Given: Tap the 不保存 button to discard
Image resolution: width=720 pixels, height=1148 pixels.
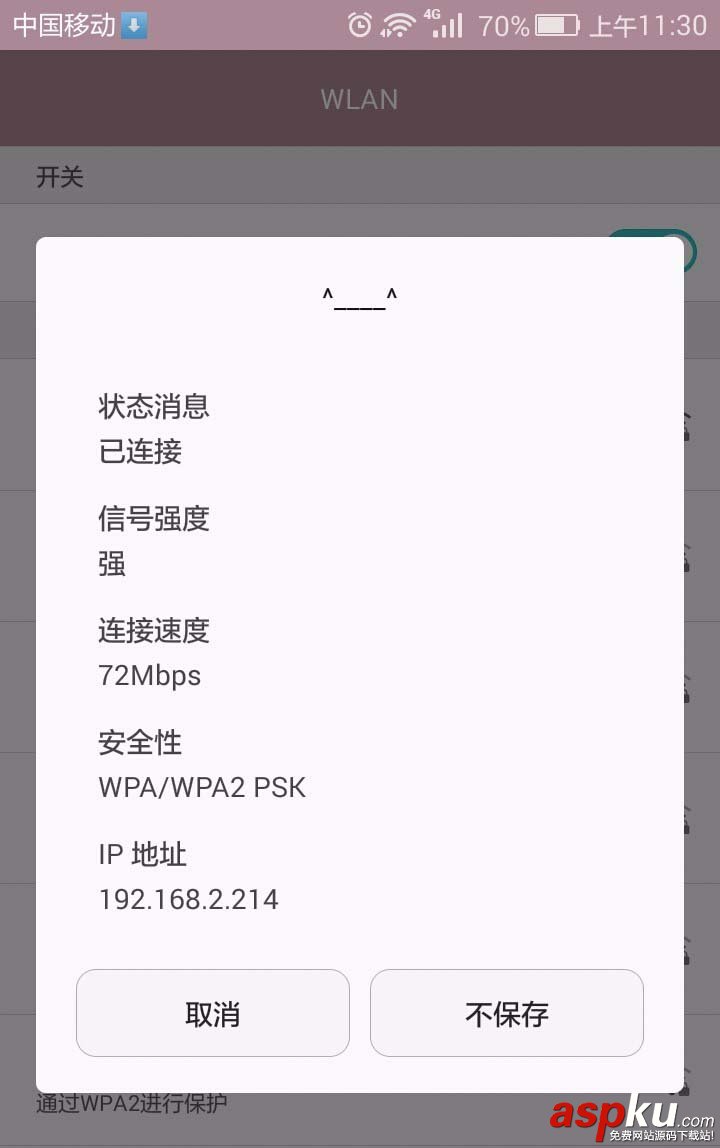Looking at the screenshot, I should 506,1013.
